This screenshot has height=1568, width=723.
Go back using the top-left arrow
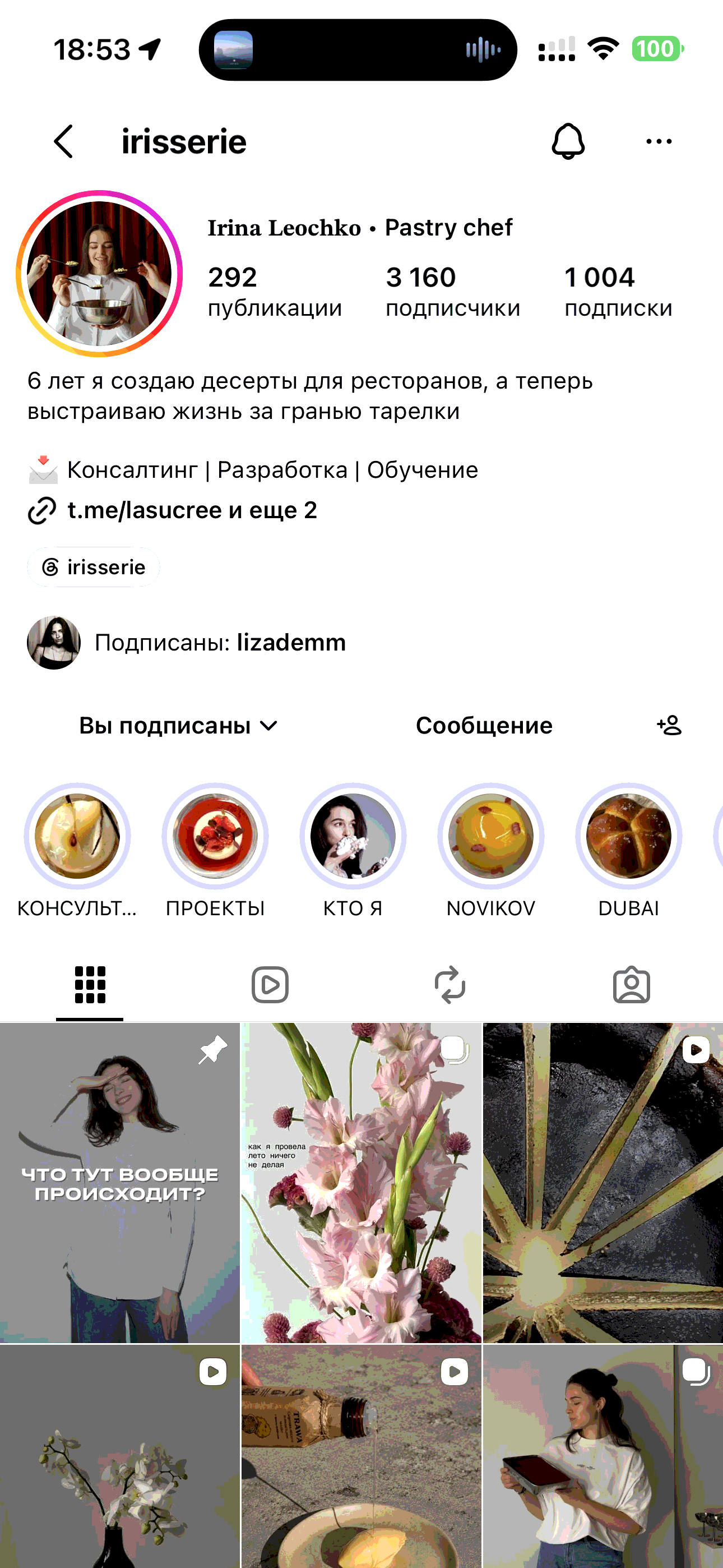point(64,142)
